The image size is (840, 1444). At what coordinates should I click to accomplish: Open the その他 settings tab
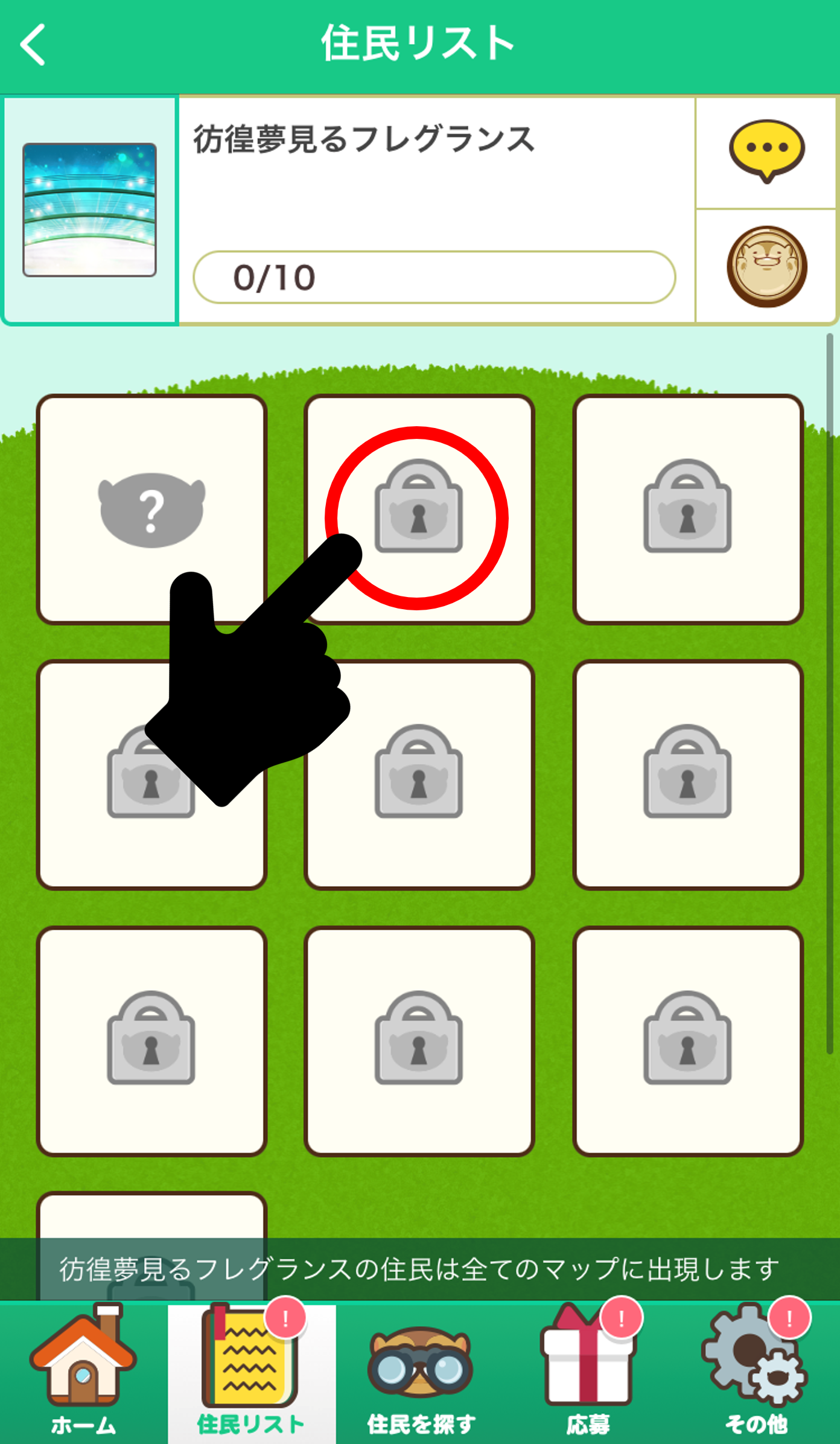point(756,1372)
